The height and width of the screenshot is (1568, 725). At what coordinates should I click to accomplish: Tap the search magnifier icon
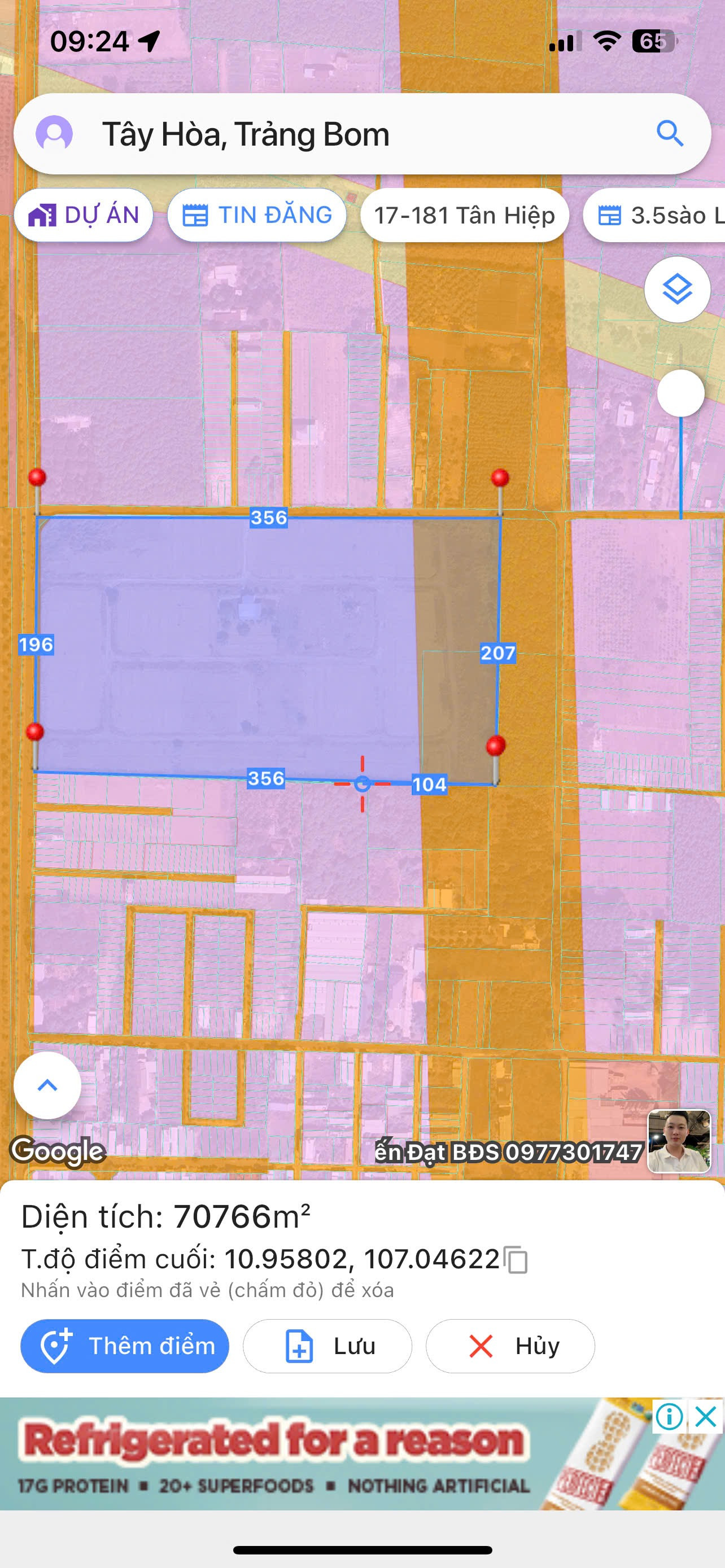pos(670,133)
